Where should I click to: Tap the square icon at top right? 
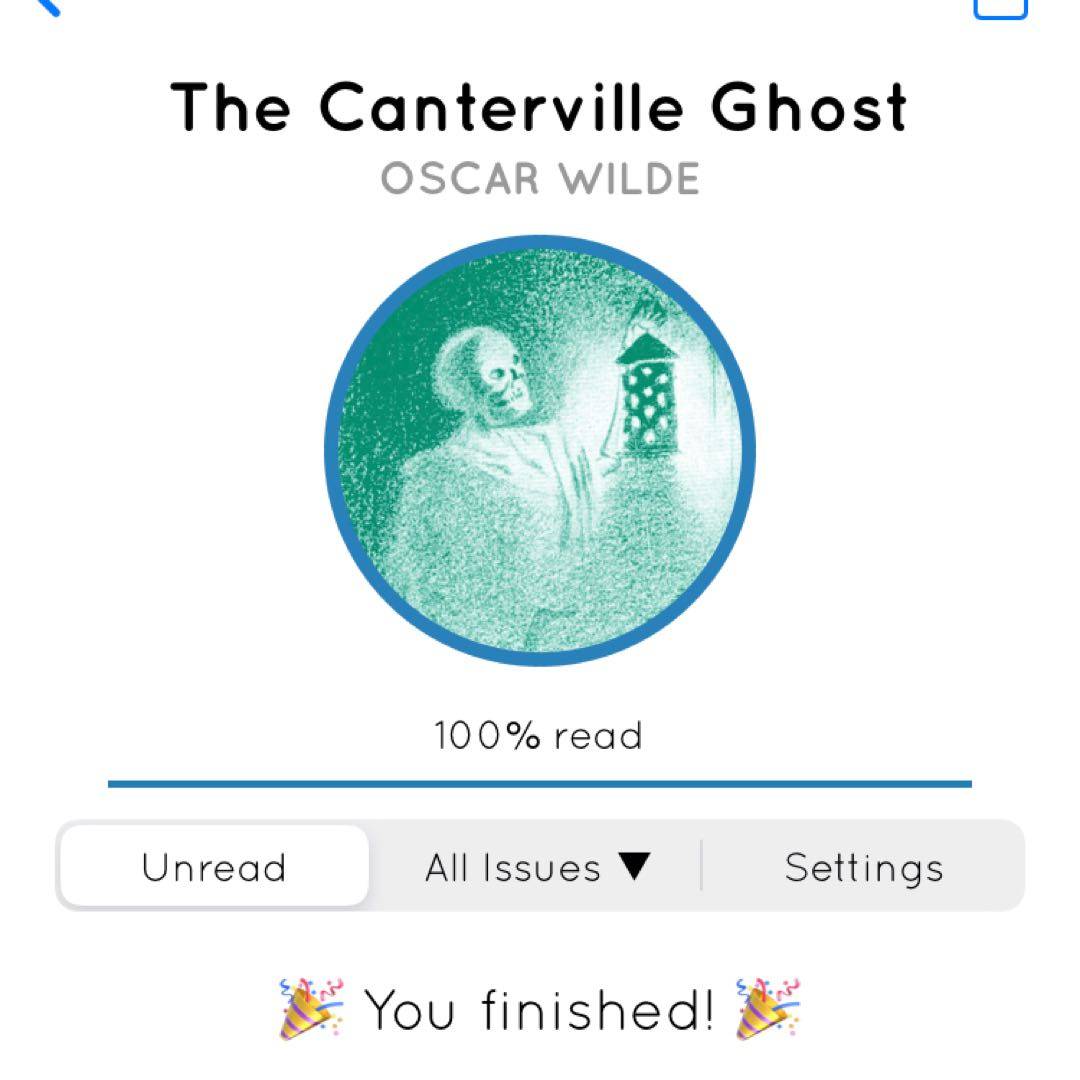[1000, 8]
